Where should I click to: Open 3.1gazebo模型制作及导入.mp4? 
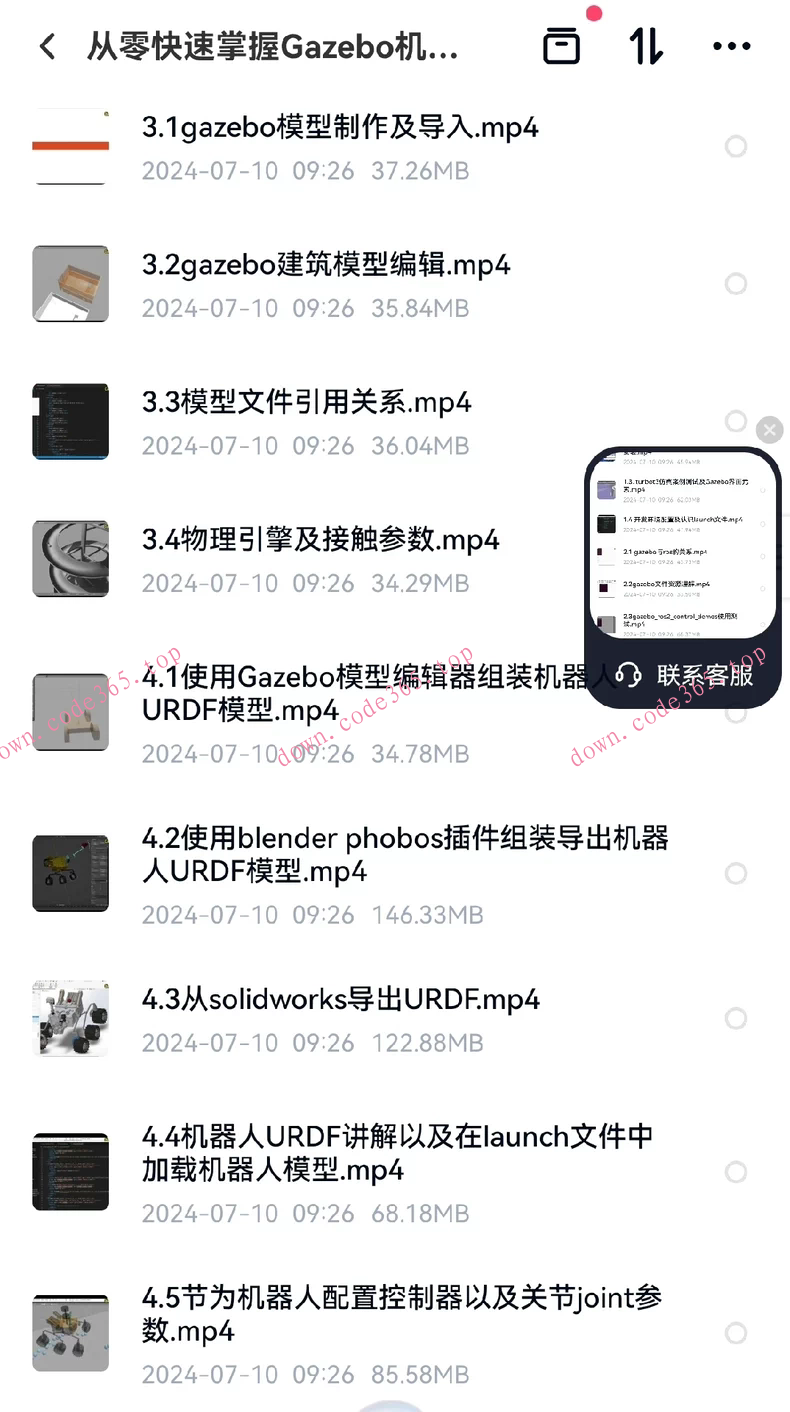[340, 127]
